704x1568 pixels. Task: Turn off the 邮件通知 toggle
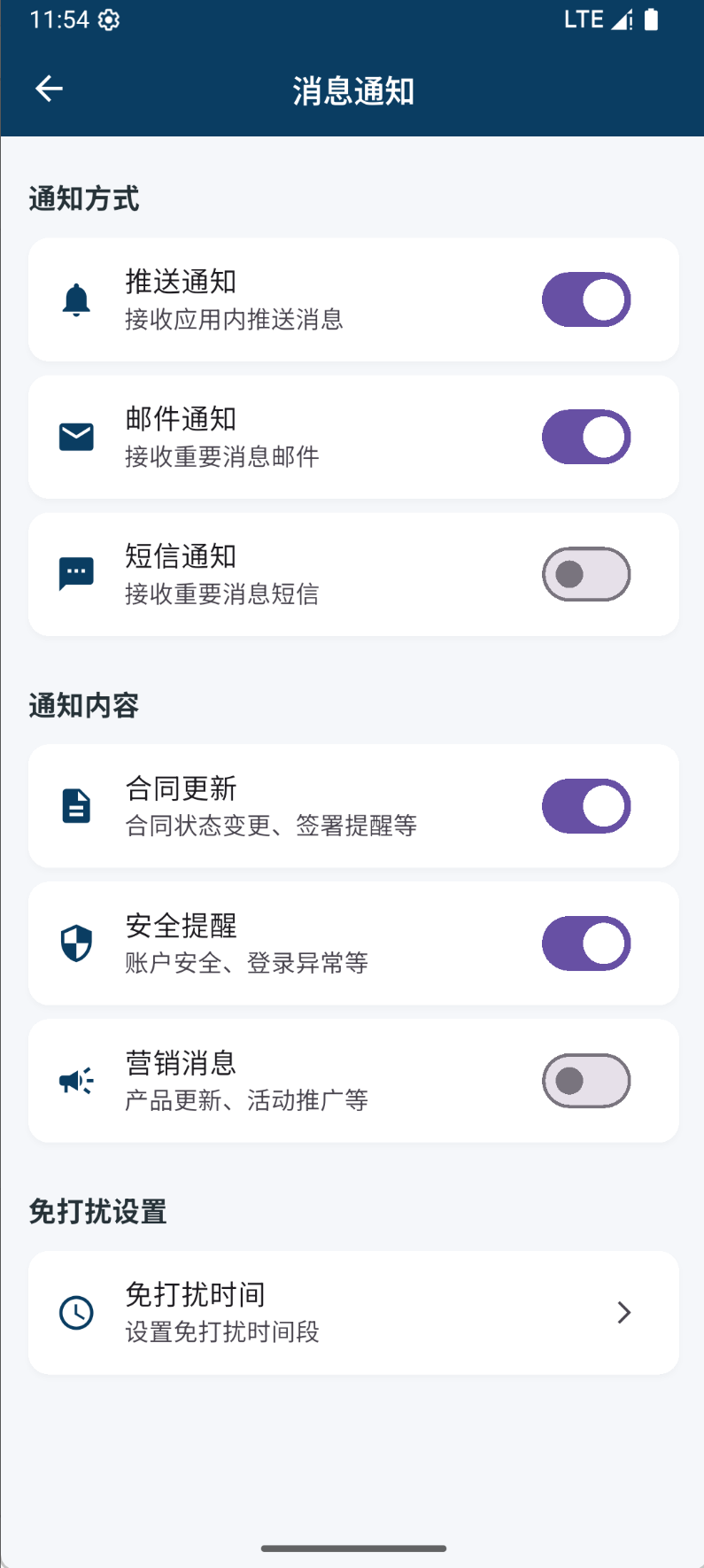click(586, 437)
